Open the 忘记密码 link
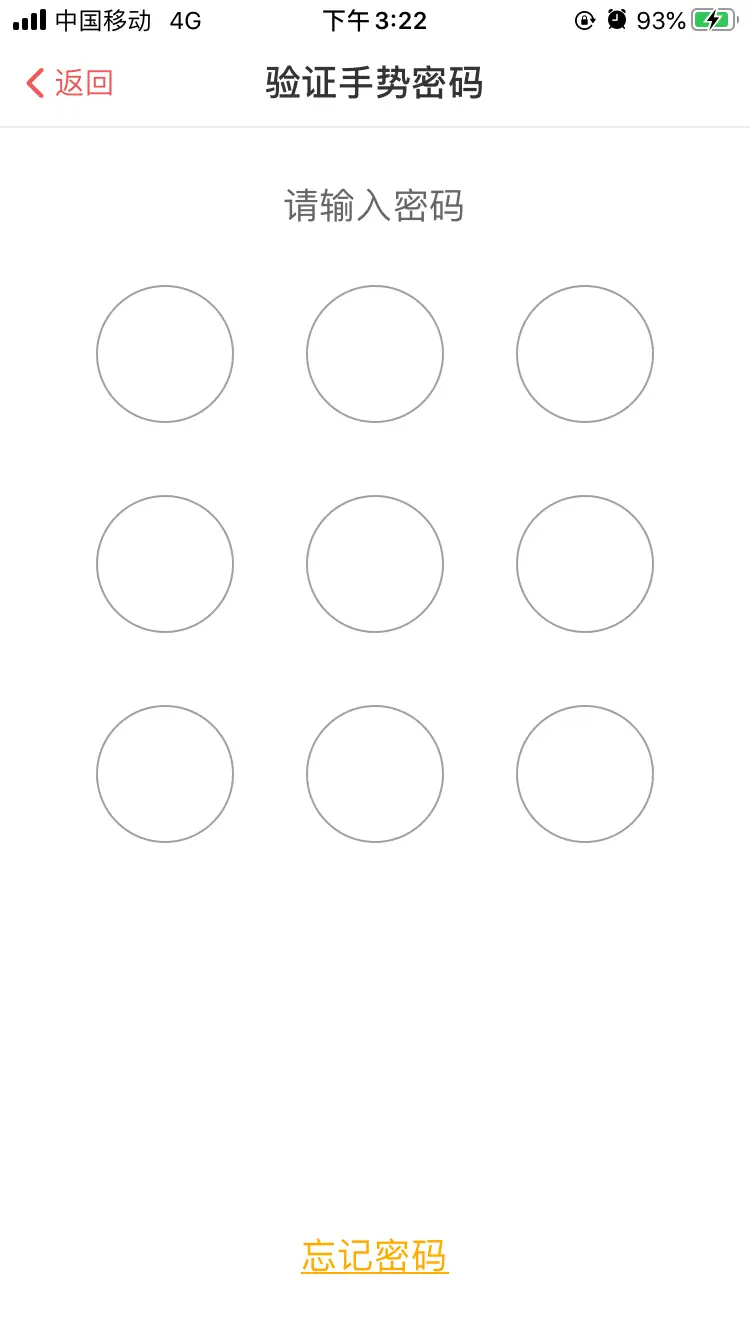The image size is (750, 1334). click(x=375, y=1256)
